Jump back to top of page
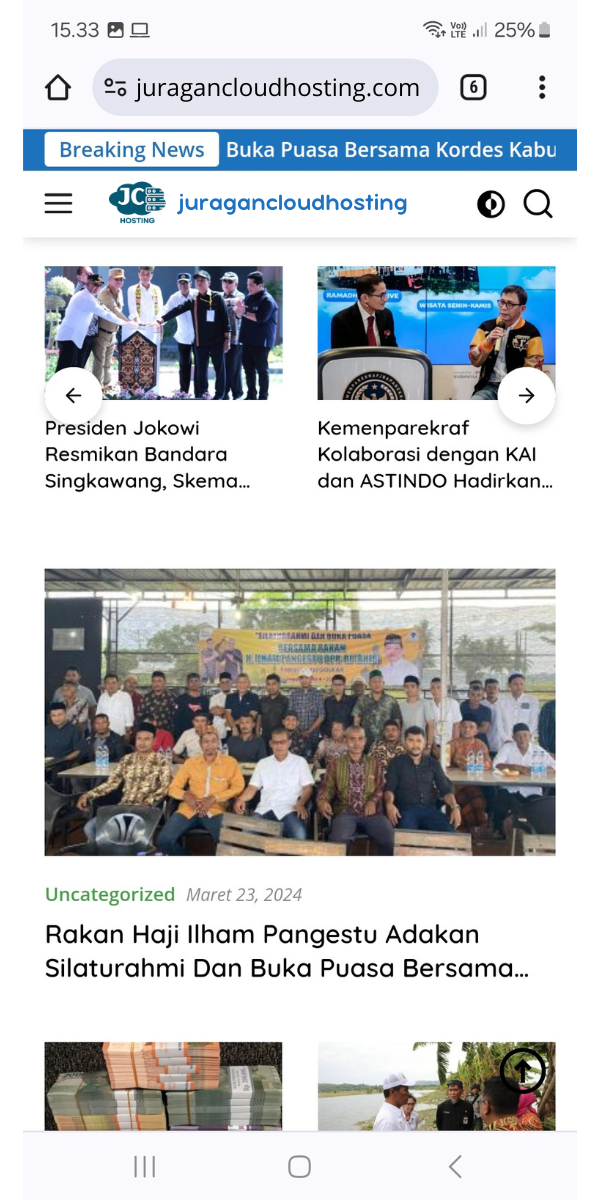Viewport: 600px width, 1200px height. [523, 1071]
